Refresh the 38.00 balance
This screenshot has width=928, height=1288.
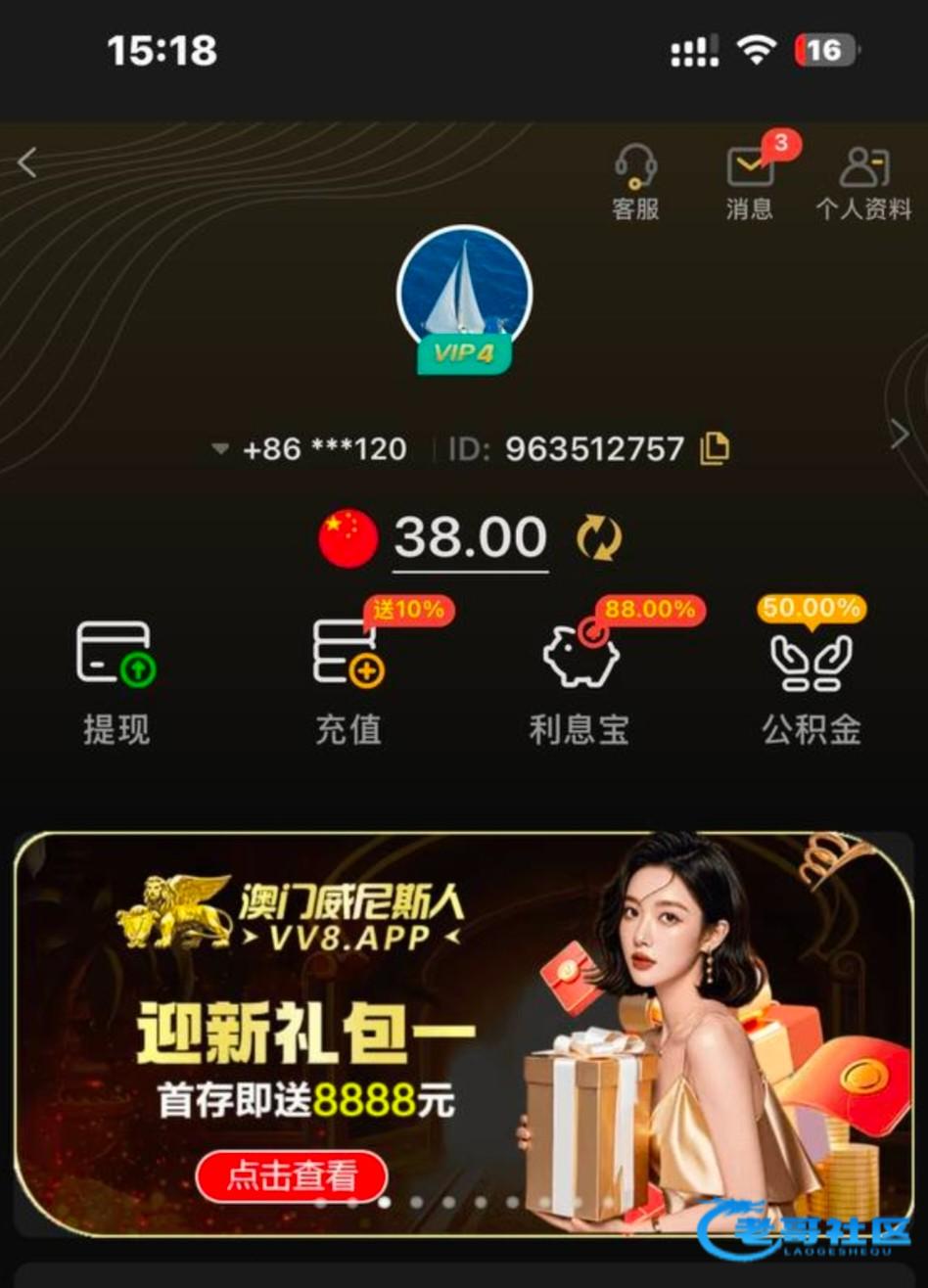(x=598, y=538)
